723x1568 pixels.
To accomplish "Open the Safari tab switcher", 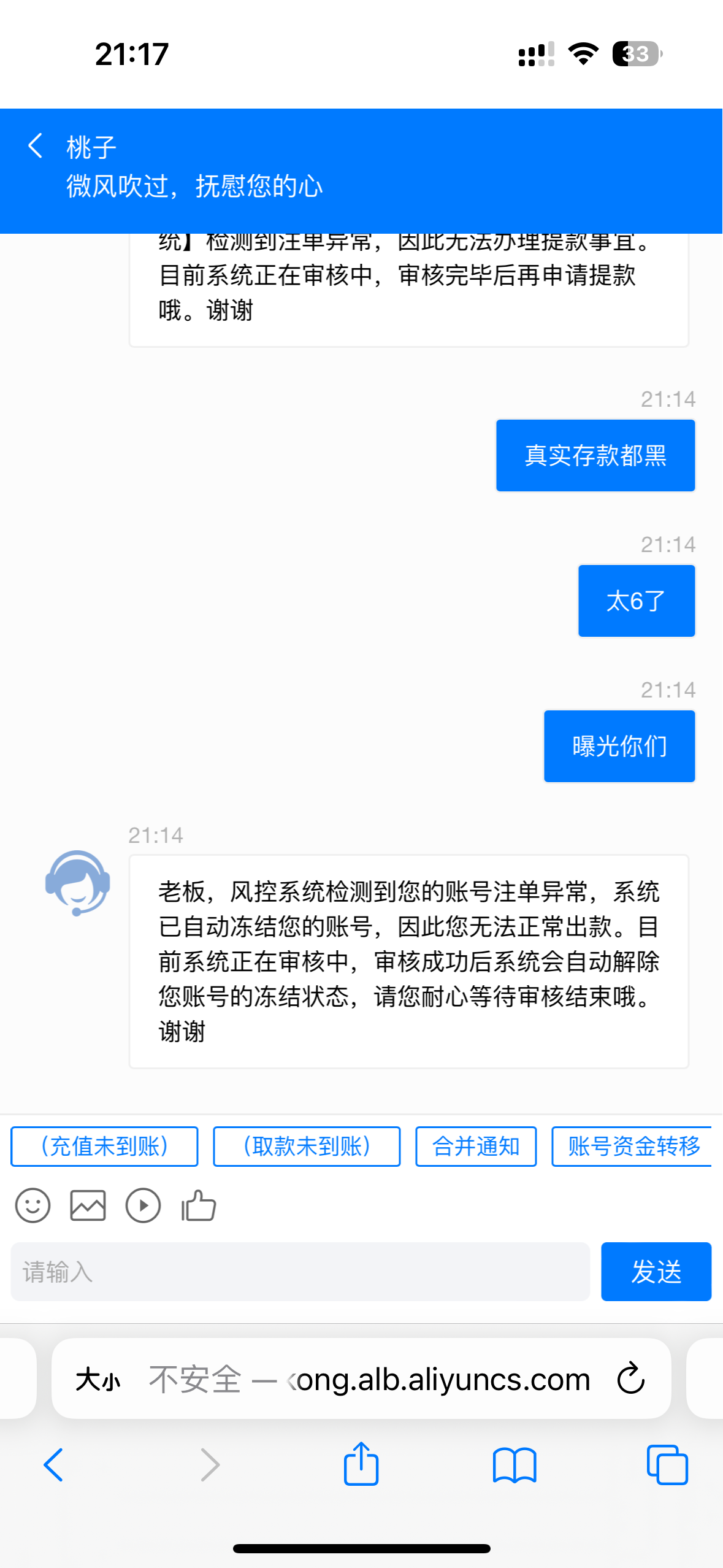I will [x=667, y=1465].
